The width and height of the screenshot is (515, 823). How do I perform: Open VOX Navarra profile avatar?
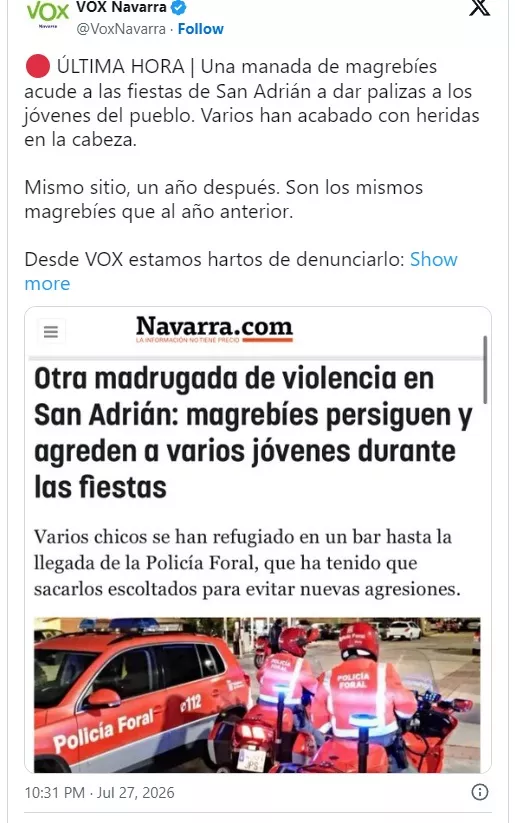pyautogui.click(x=48, y=14)
